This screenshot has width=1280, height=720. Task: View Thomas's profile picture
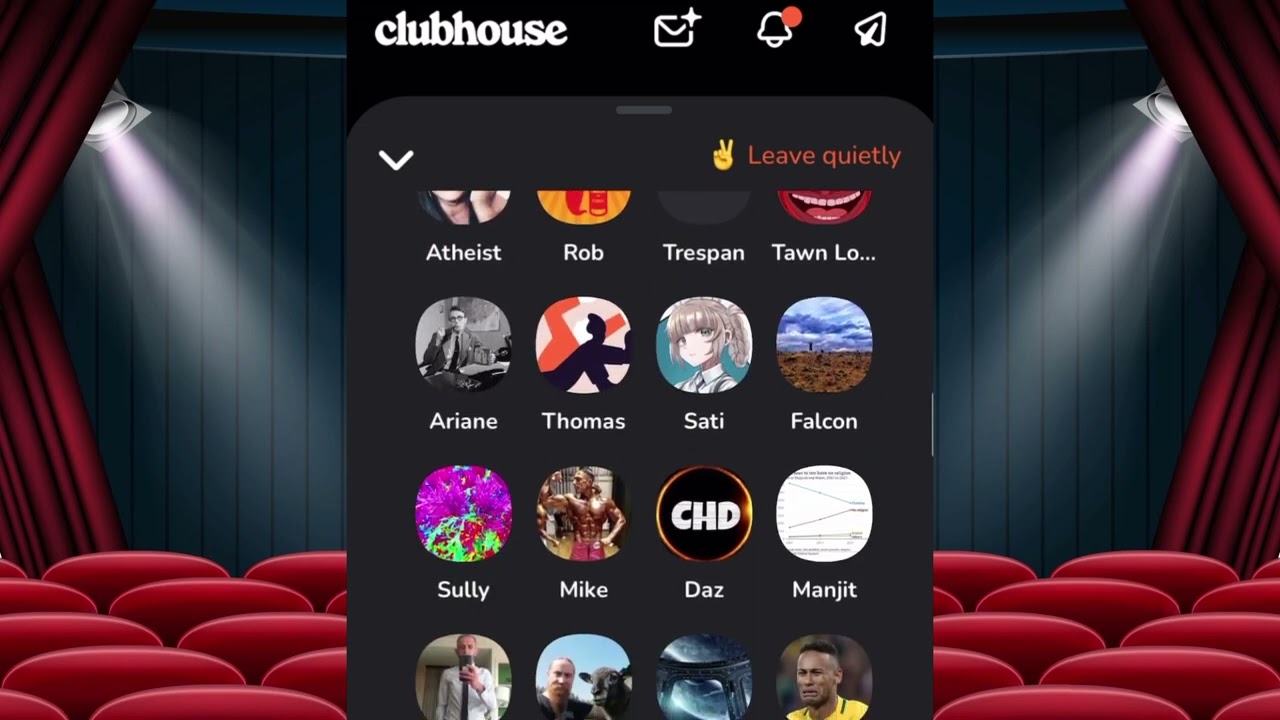[x=584, y=345]
